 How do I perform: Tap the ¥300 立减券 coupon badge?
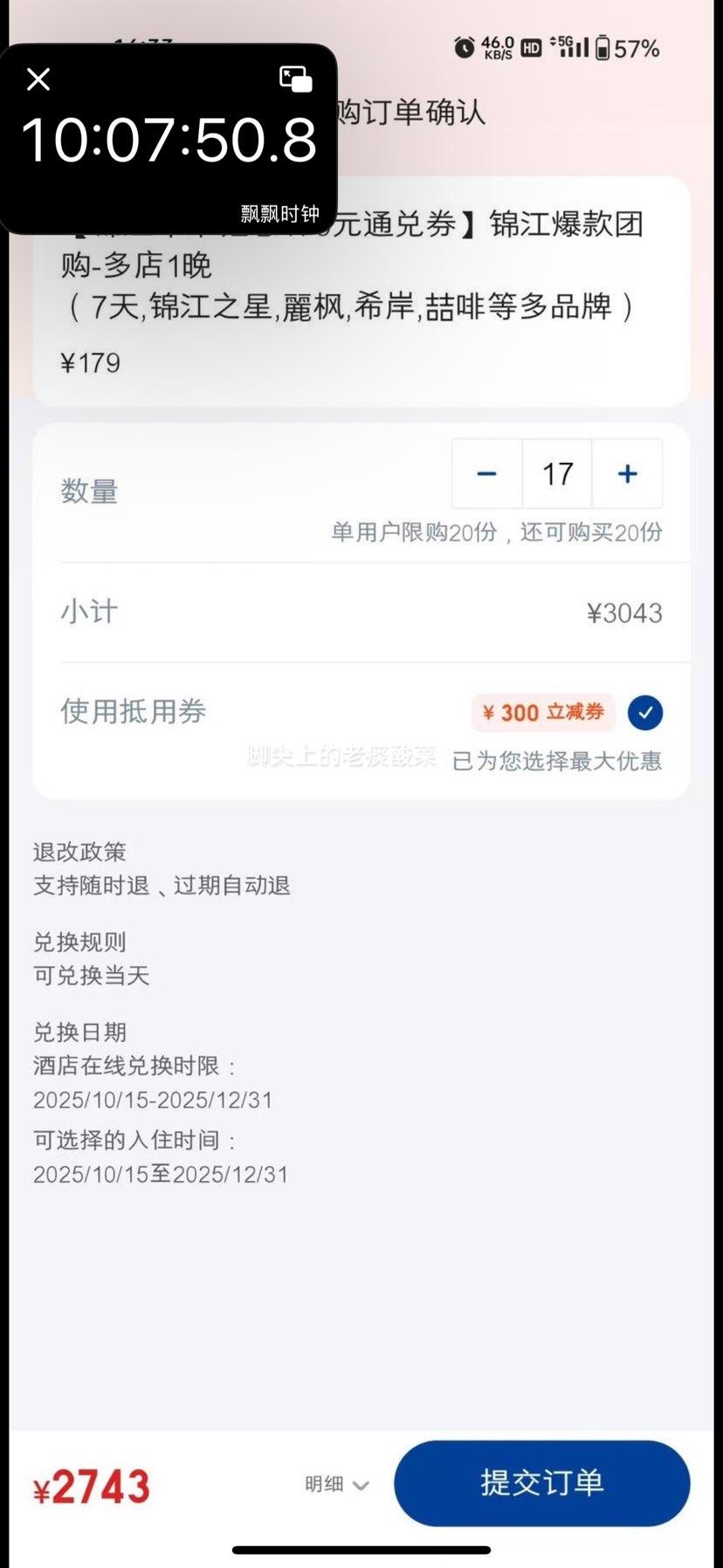(542, 712)
